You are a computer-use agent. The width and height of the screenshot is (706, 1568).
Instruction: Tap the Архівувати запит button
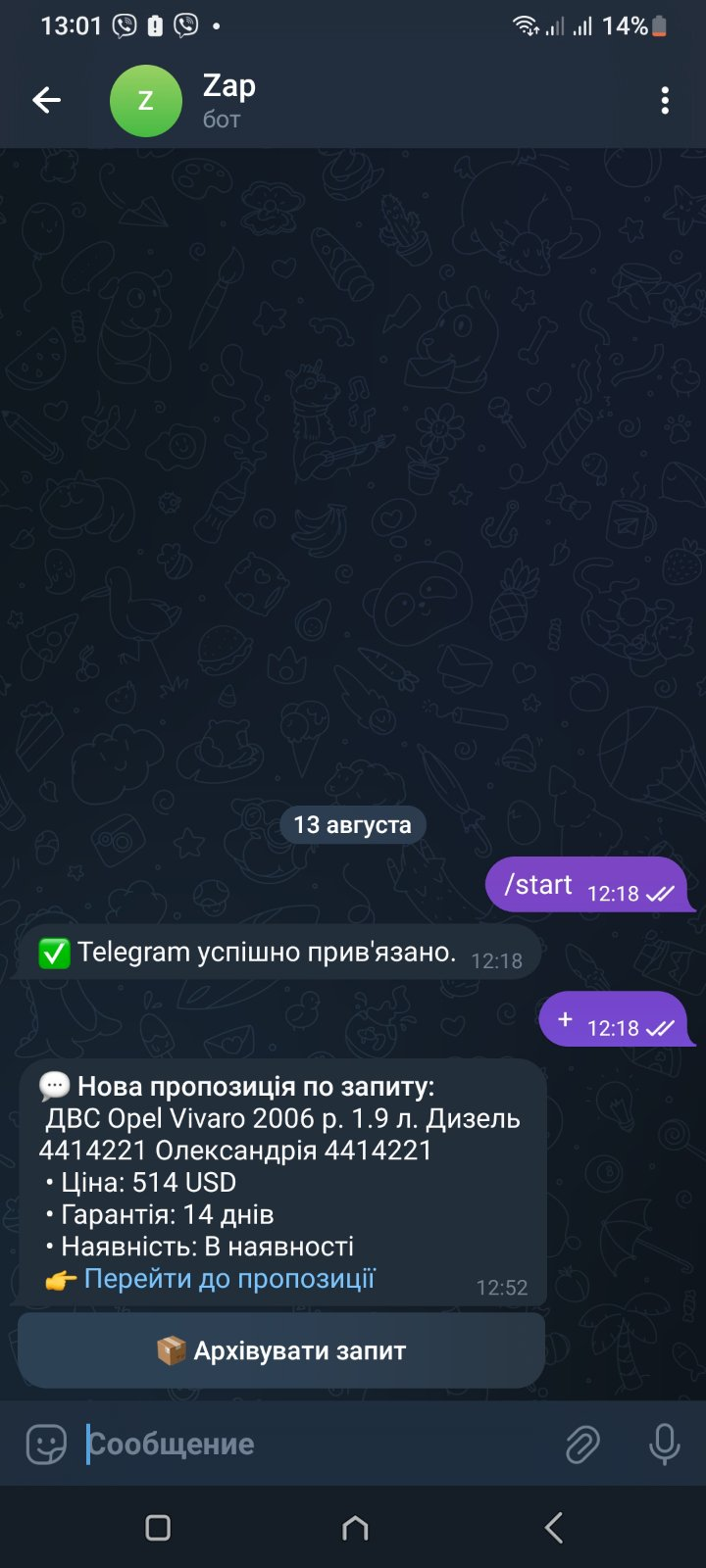(281, 1350)
